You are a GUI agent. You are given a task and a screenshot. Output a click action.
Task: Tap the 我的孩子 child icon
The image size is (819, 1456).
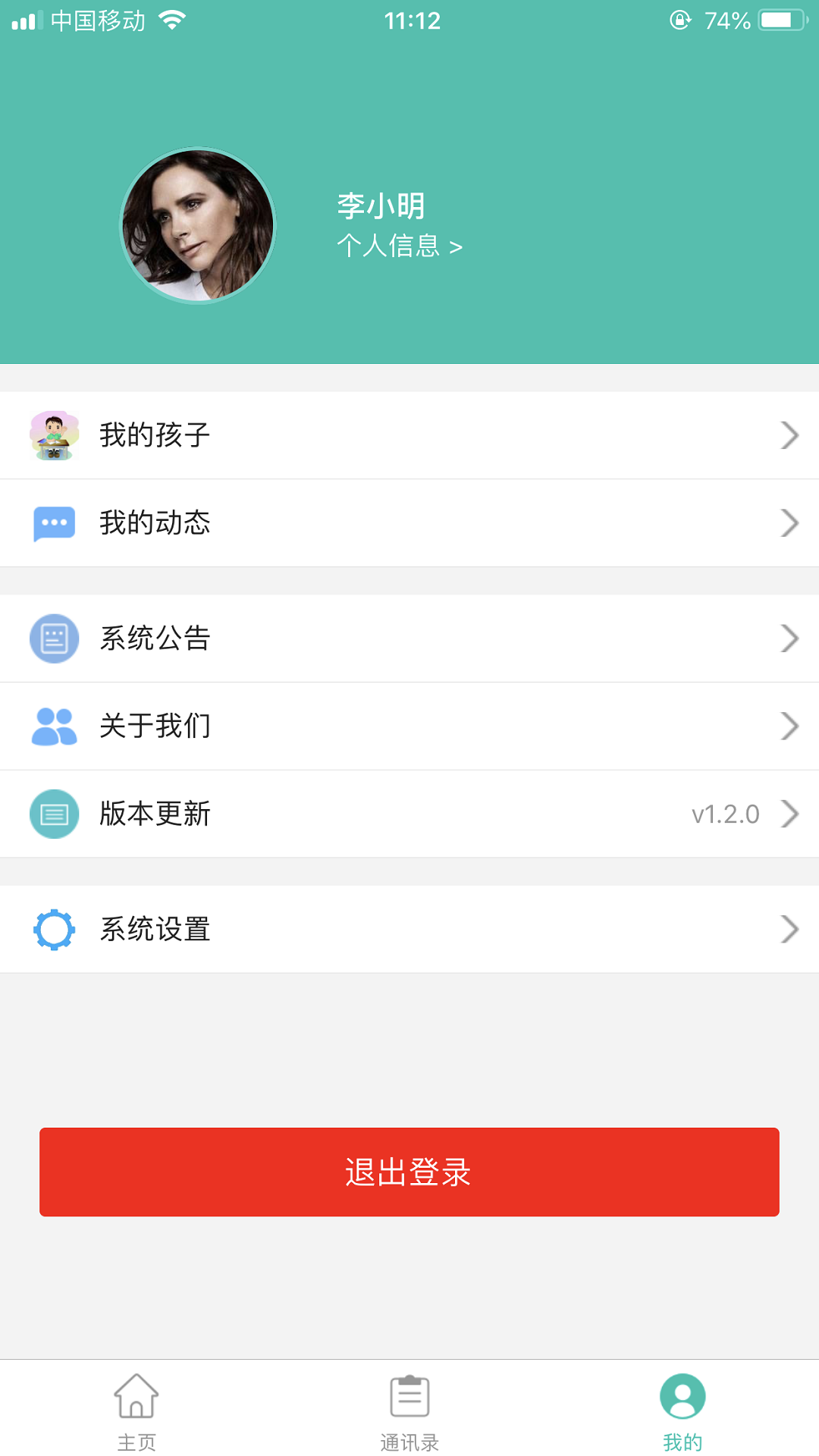coord(54,435)
